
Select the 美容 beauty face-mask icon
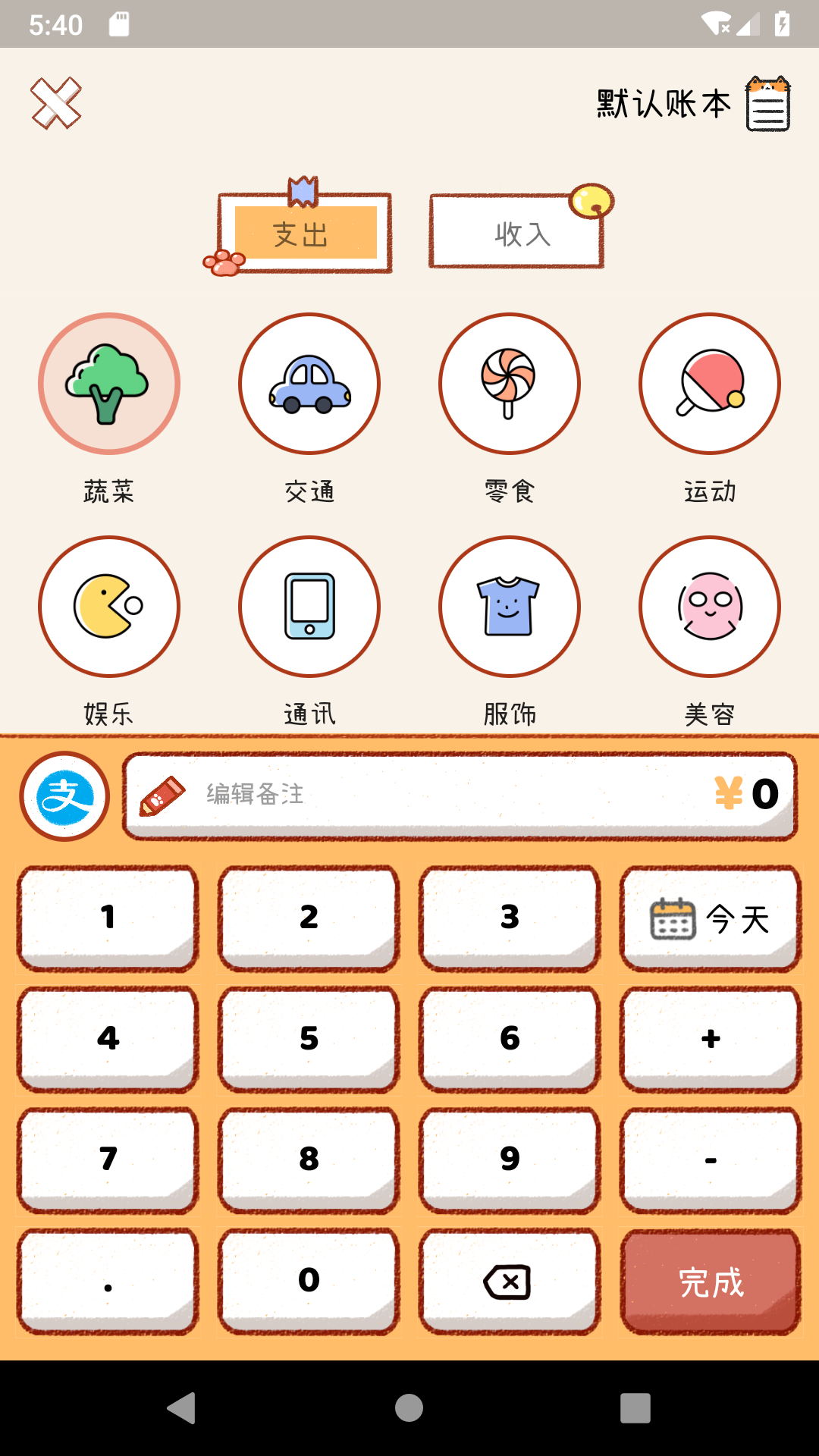tap(710, 606)
